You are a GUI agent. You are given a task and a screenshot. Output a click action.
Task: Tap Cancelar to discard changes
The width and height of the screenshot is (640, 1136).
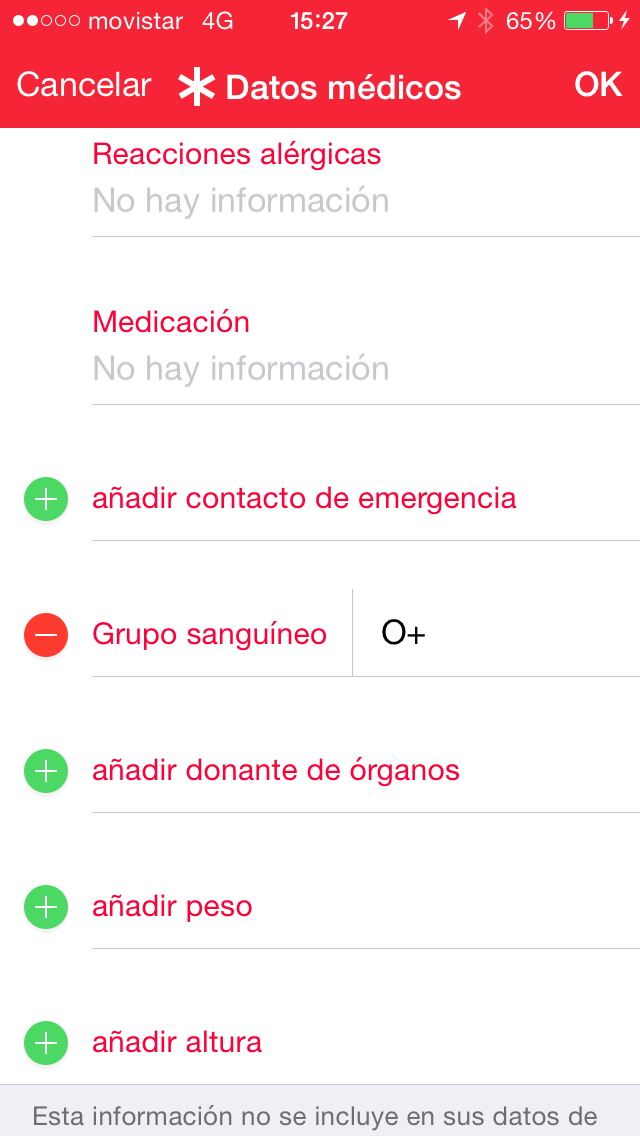[83, 86]
